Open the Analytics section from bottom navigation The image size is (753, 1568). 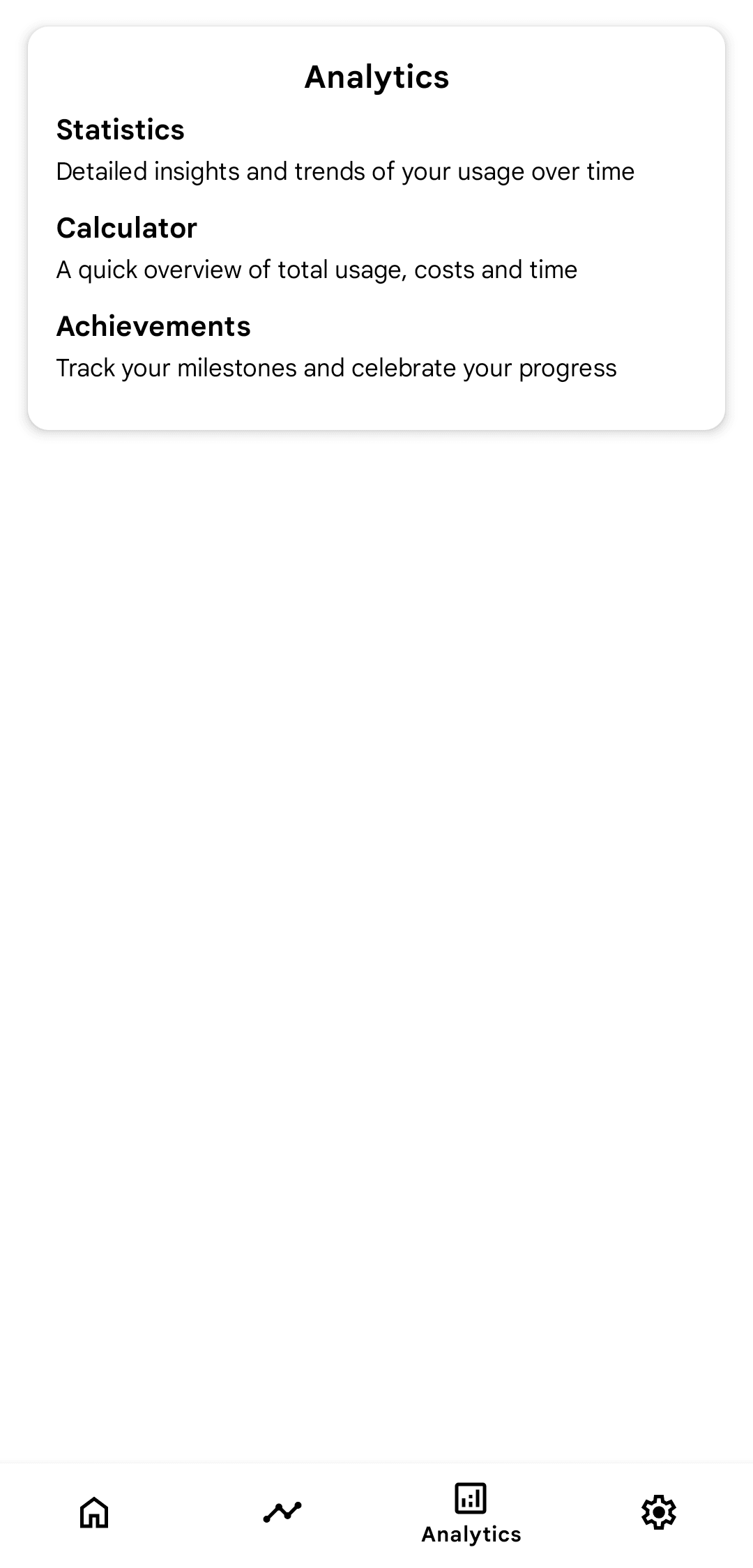tap(471, 1512)
